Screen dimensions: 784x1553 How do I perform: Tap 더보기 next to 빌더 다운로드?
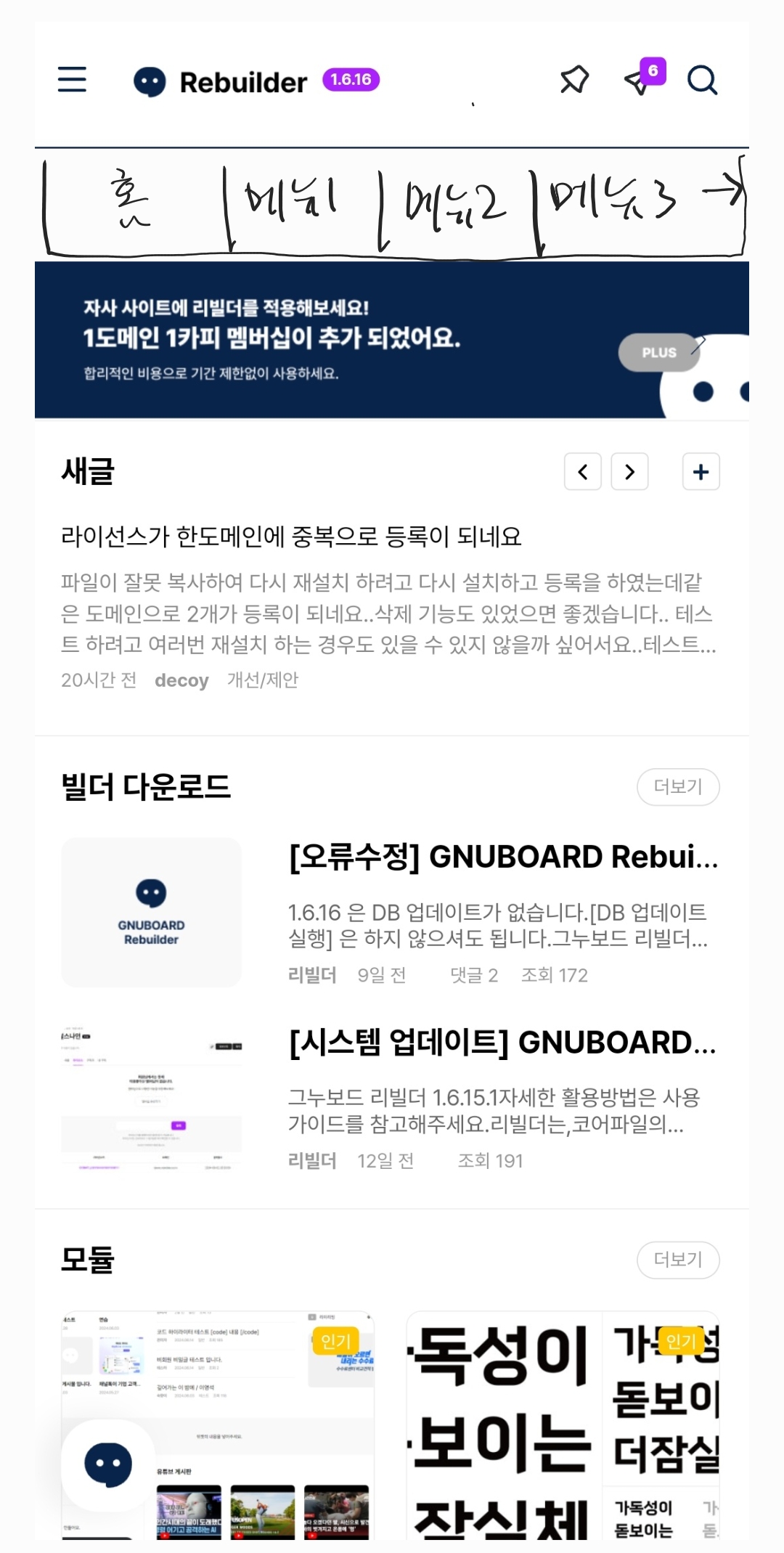click(678, 787)
